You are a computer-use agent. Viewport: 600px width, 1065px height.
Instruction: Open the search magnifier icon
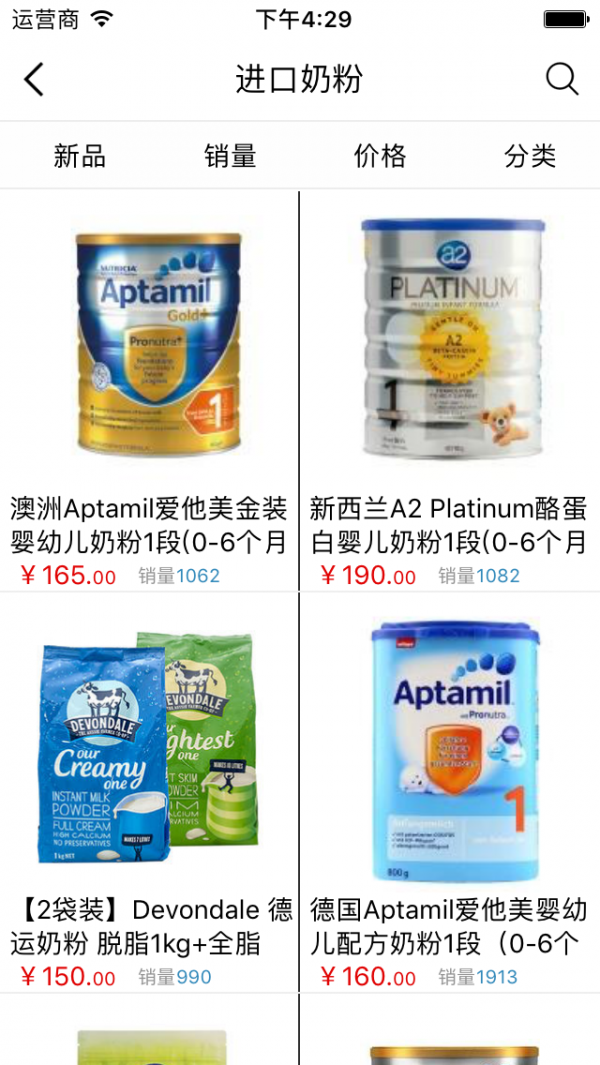point(562,79)
